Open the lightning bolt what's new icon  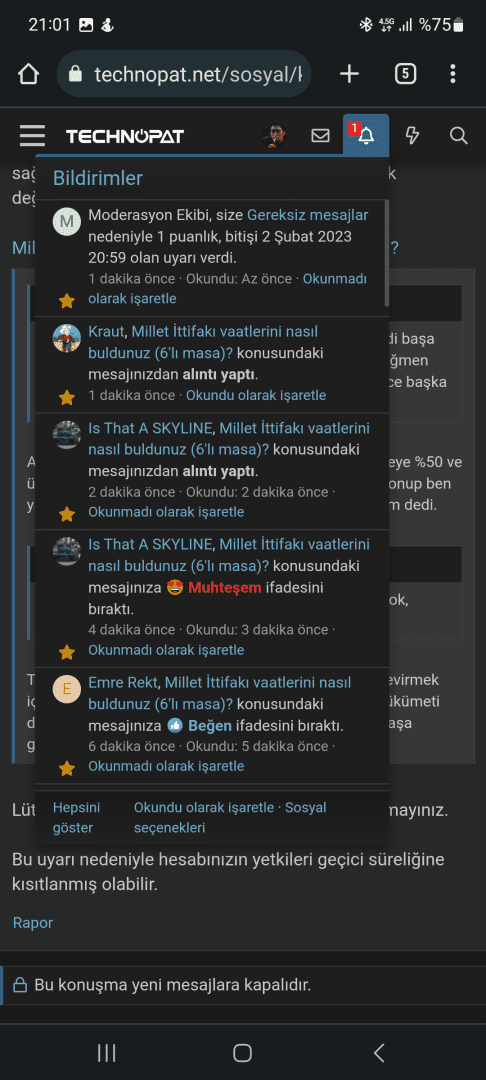412,136
